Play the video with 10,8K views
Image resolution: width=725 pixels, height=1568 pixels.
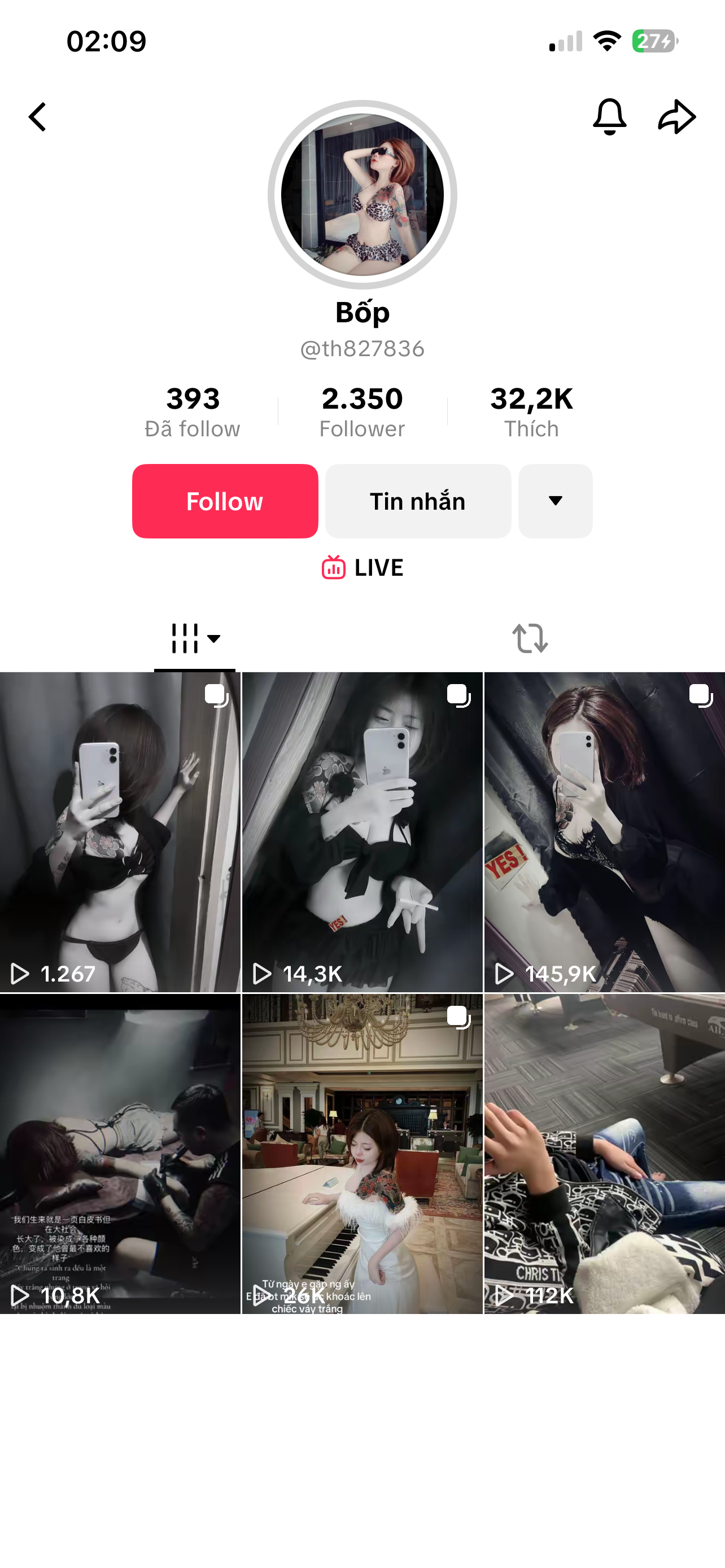pos(120,1153)
